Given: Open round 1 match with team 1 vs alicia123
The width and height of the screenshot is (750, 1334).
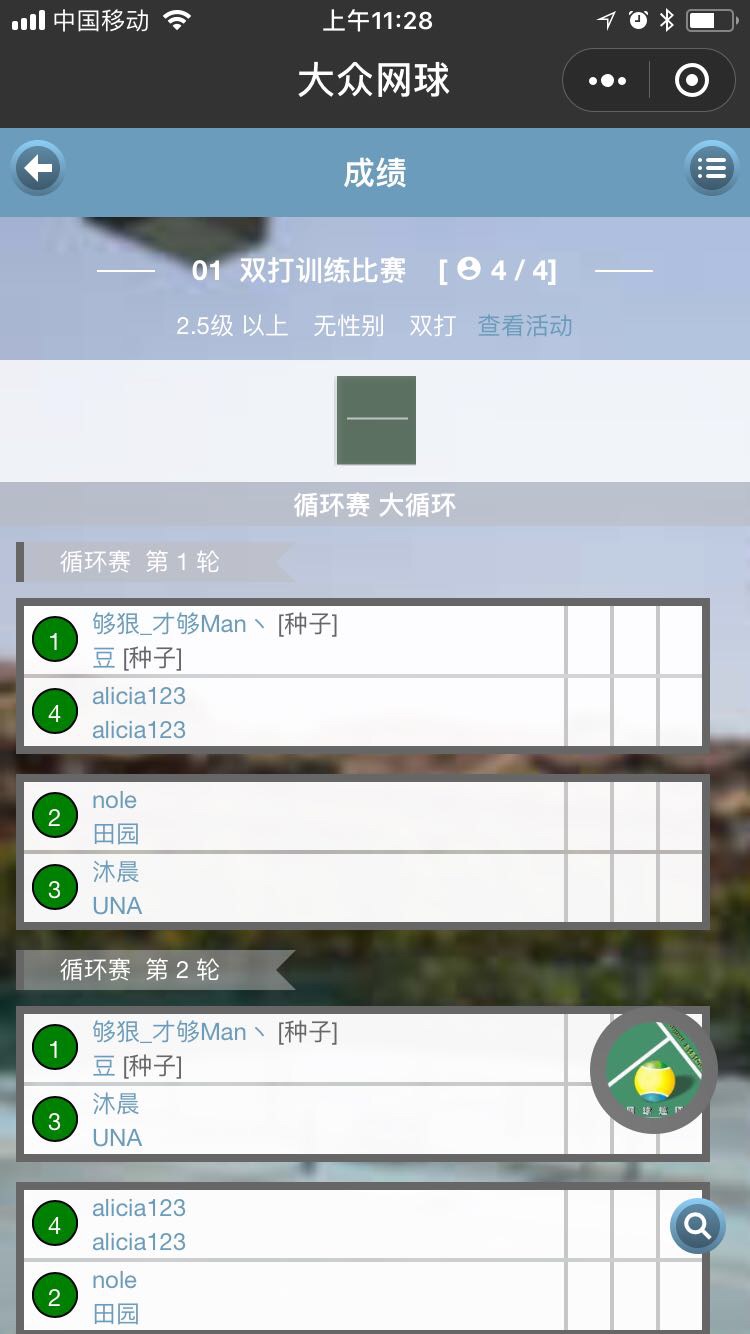Looking at the screenshot, I should (300, 676).
